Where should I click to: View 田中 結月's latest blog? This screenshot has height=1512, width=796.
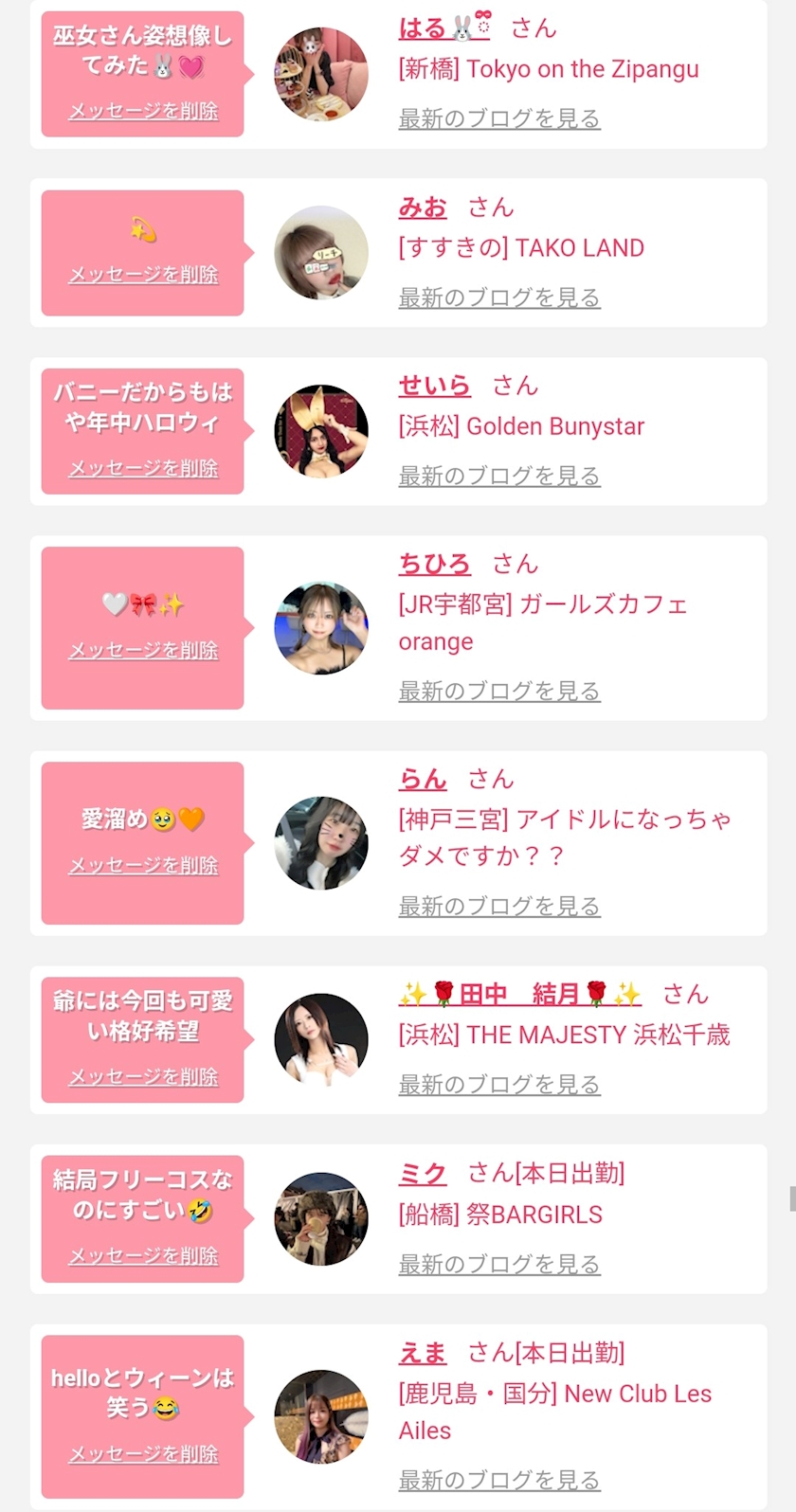coord(499,1084)
